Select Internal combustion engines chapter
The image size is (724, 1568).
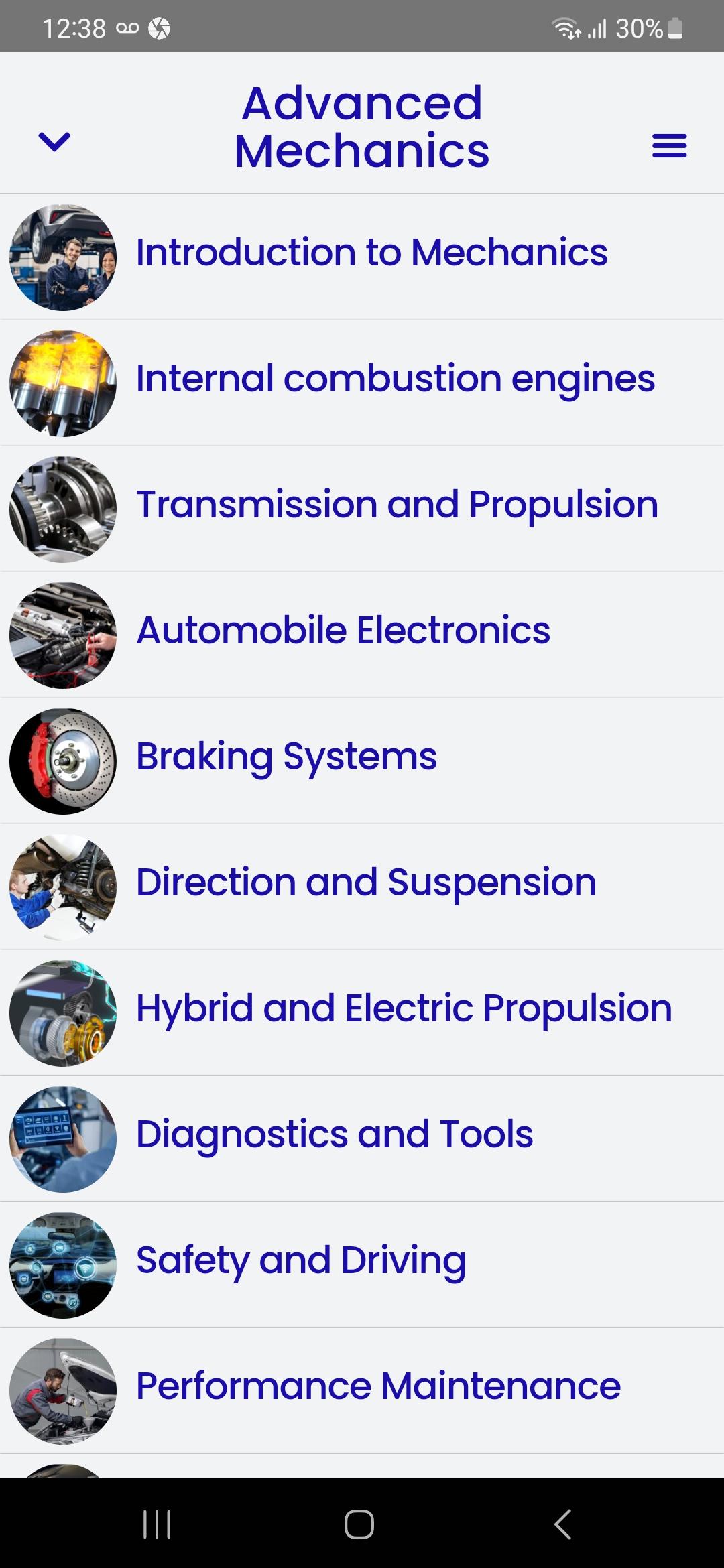[x=395, y=379]
